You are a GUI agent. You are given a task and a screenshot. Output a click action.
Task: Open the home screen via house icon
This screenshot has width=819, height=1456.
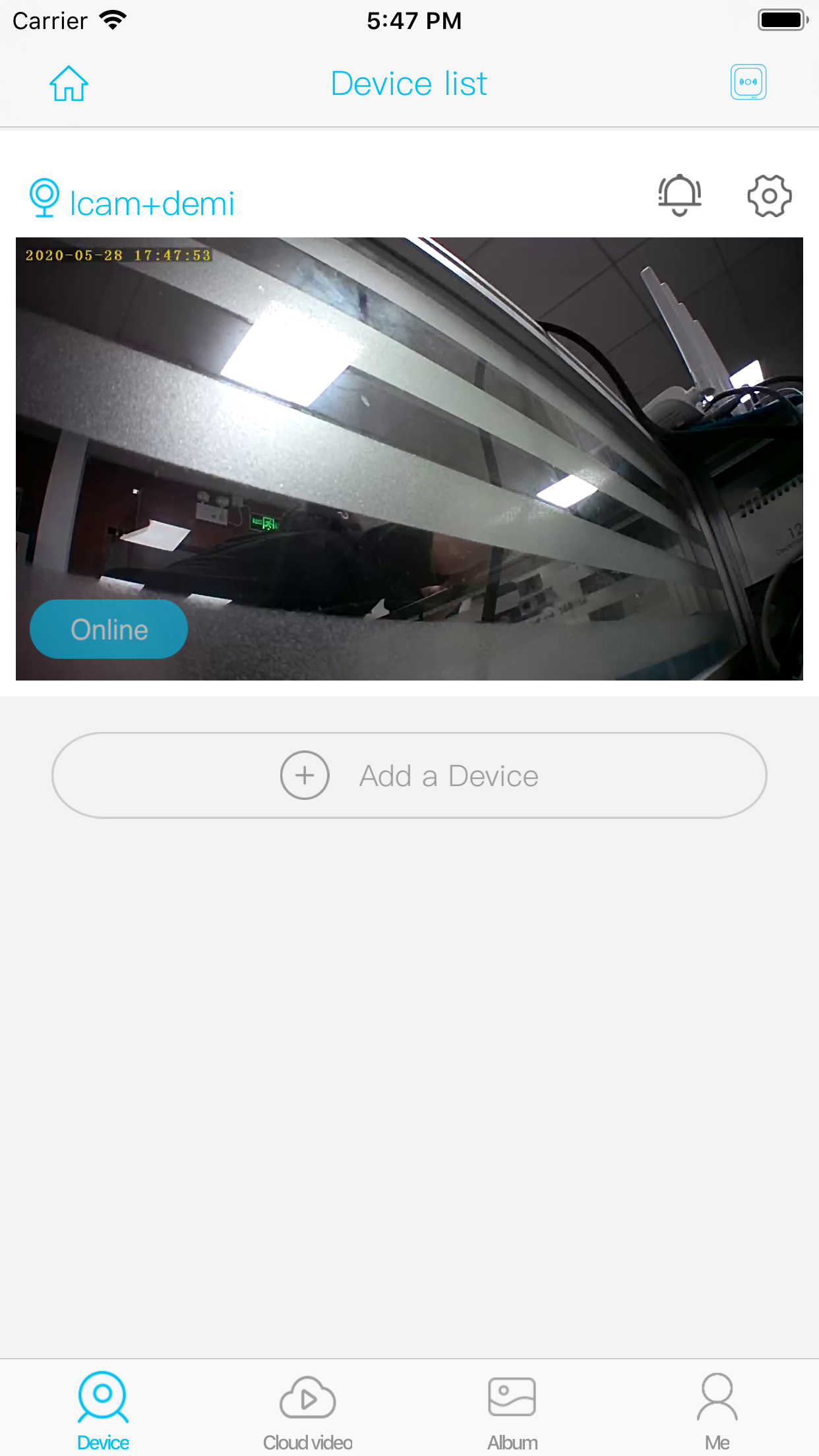tap(68, 82)
